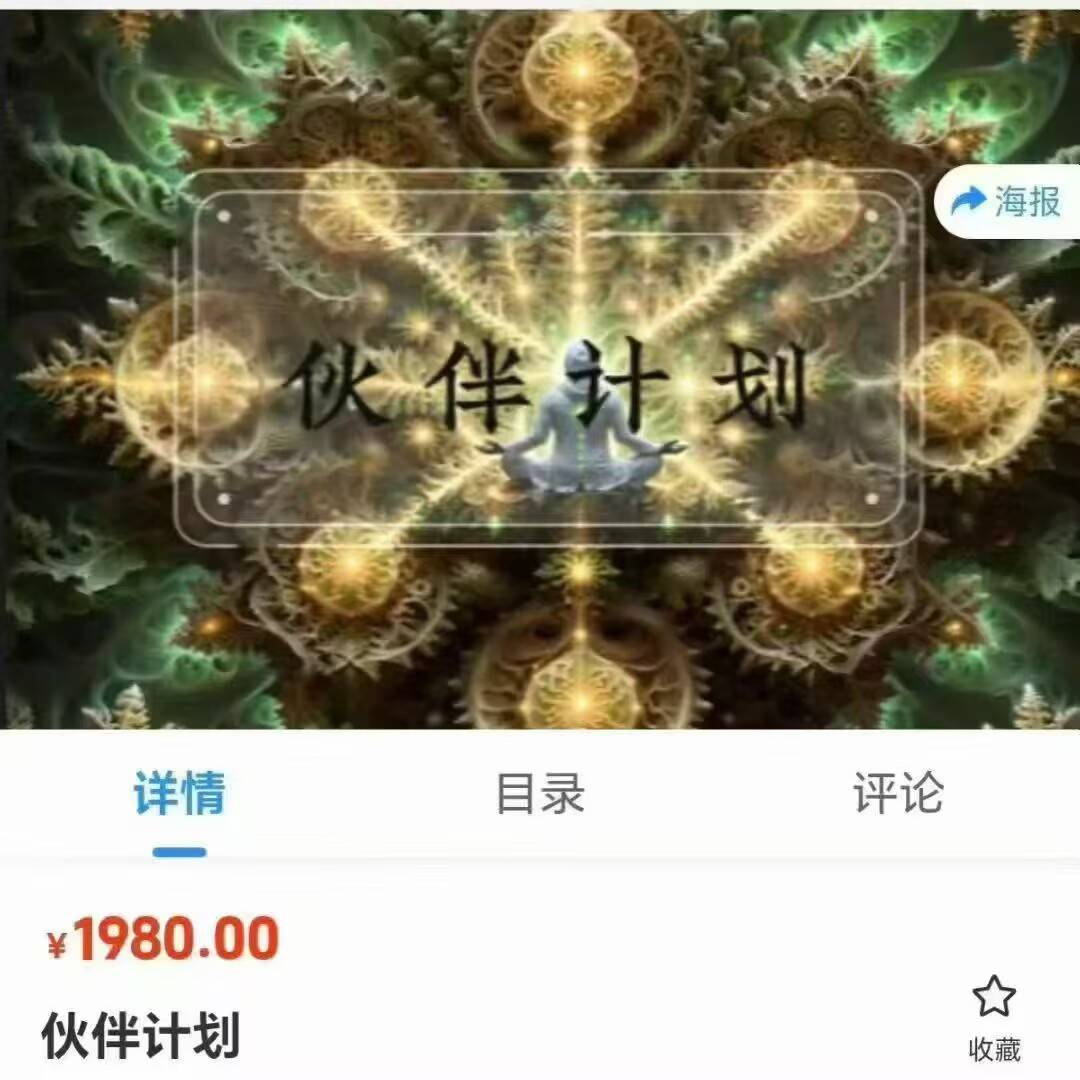
Task: Select the 详情 tab
Action: (x=180, y=793)
